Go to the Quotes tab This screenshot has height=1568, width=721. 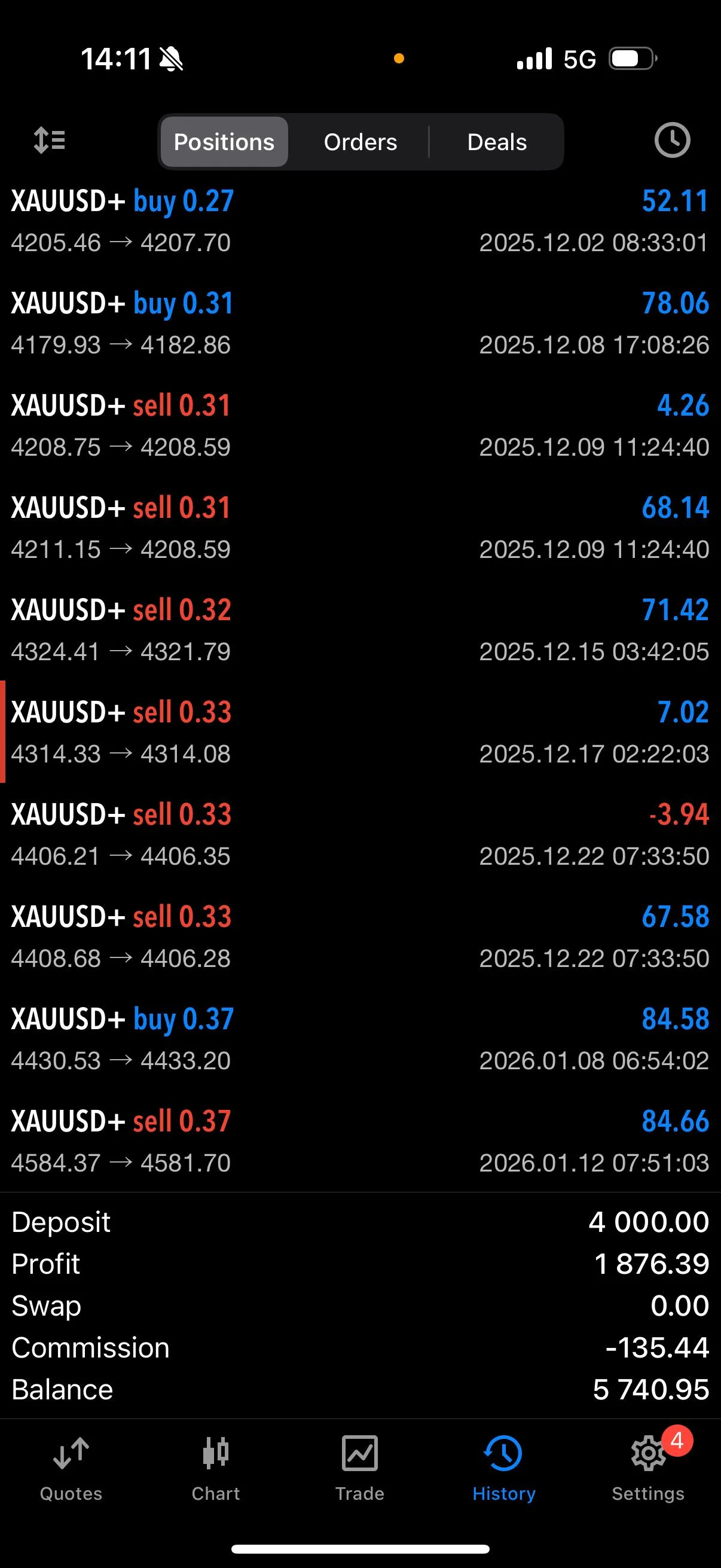coord(71,1468)
